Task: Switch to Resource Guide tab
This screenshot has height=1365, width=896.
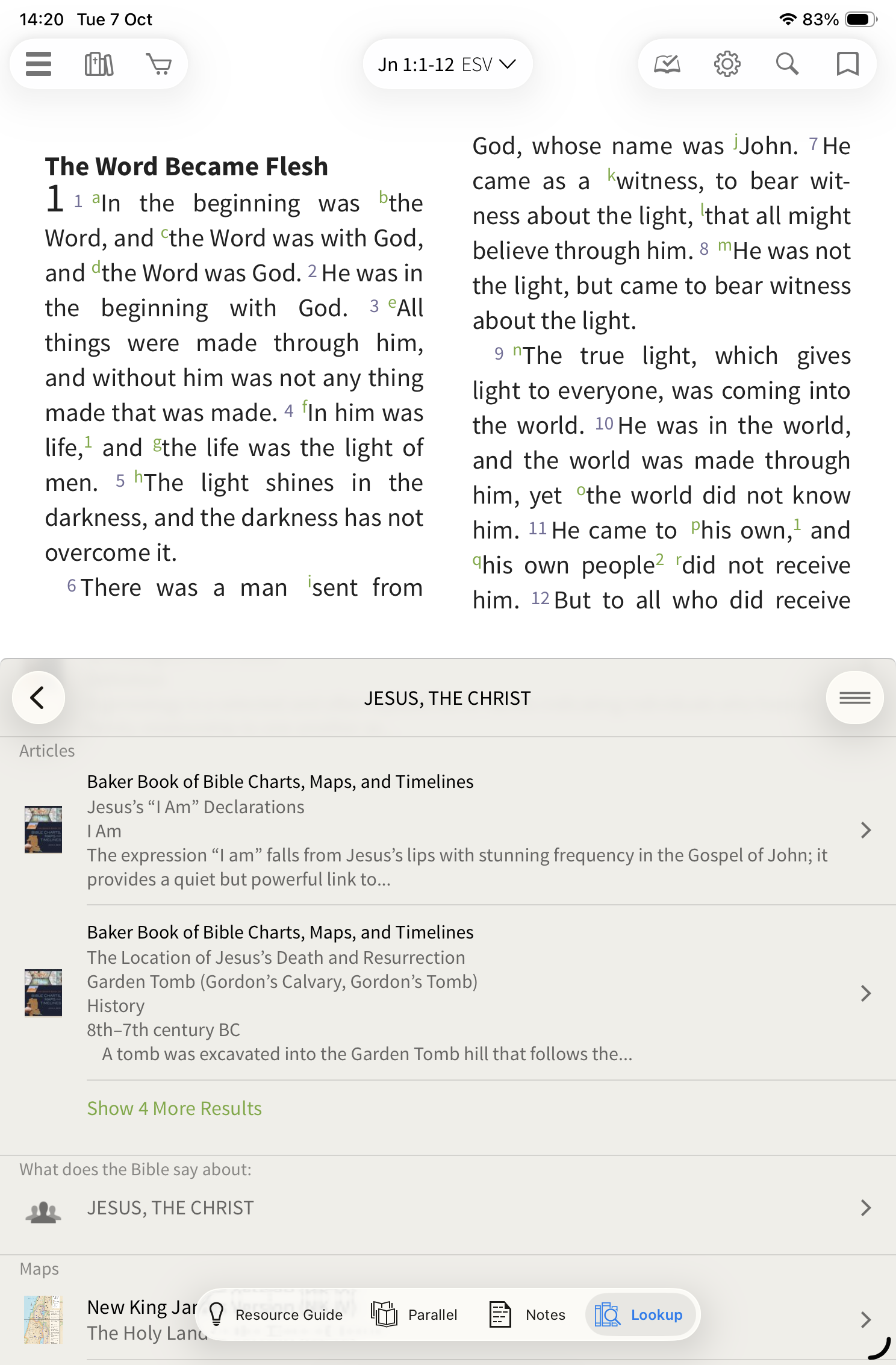Action: tap(276, 1314)
